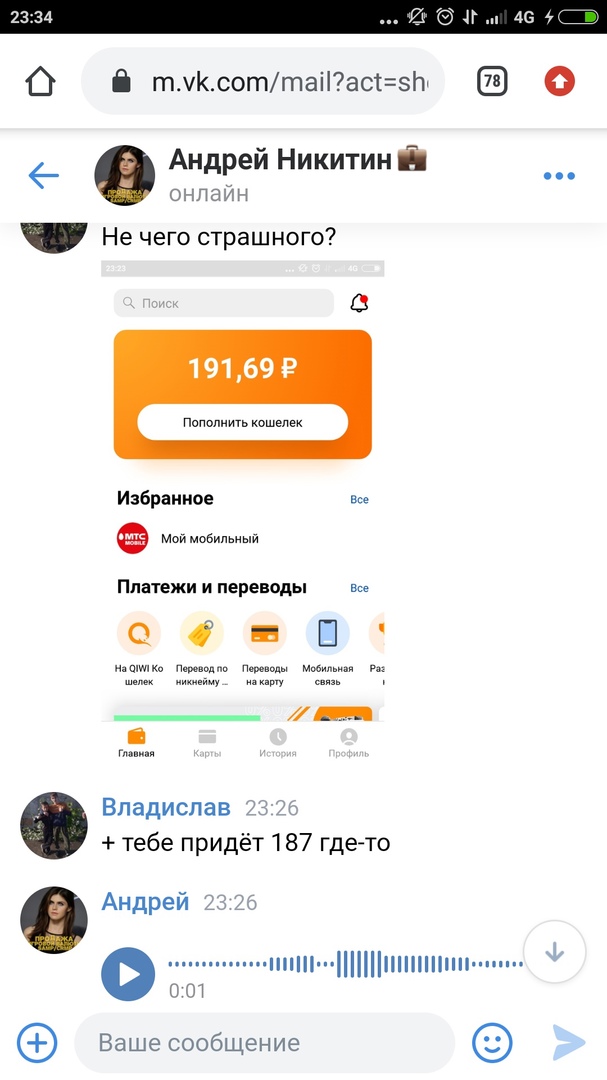Show the 78 open browser tabs

point(492,81)
